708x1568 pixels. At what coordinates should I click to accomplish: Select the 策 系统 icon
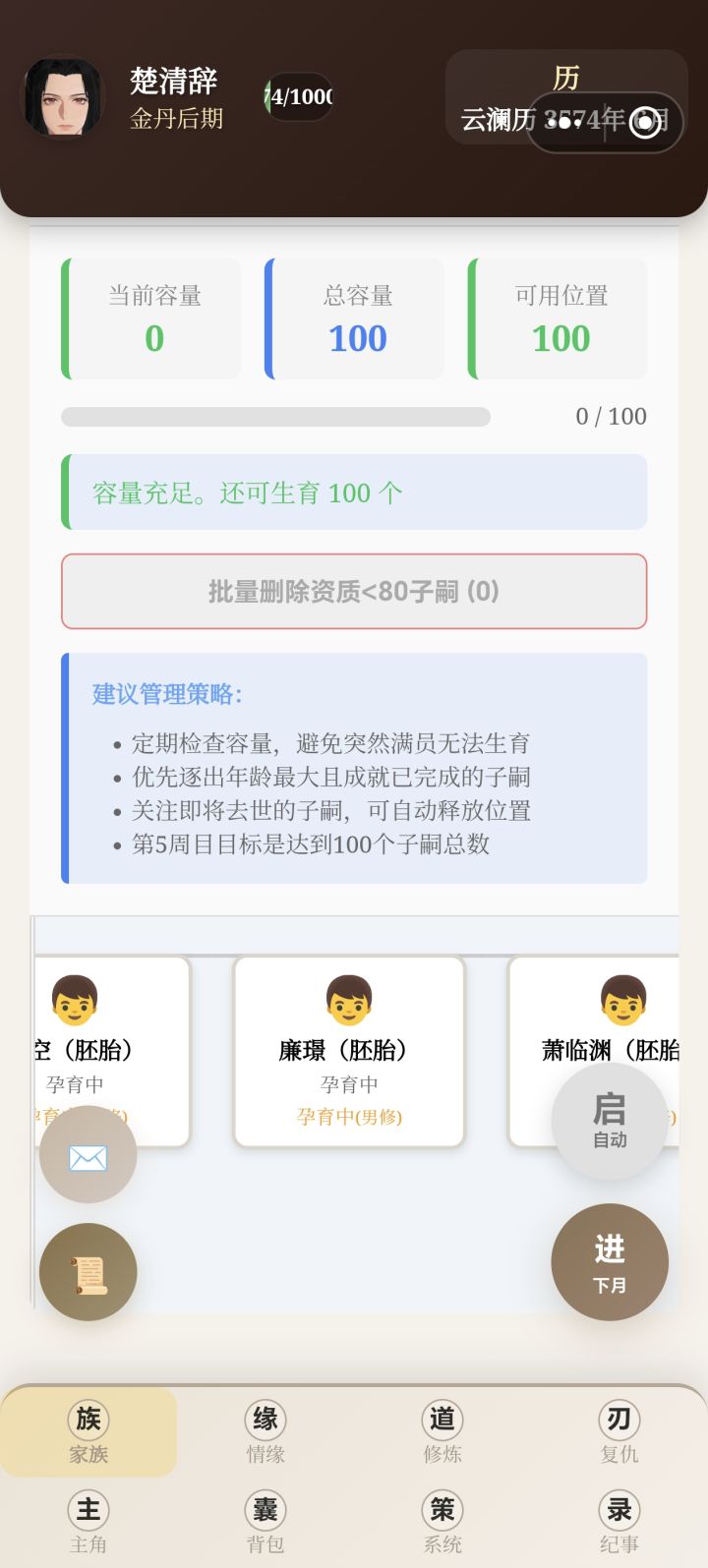[x=442, y=1519]
